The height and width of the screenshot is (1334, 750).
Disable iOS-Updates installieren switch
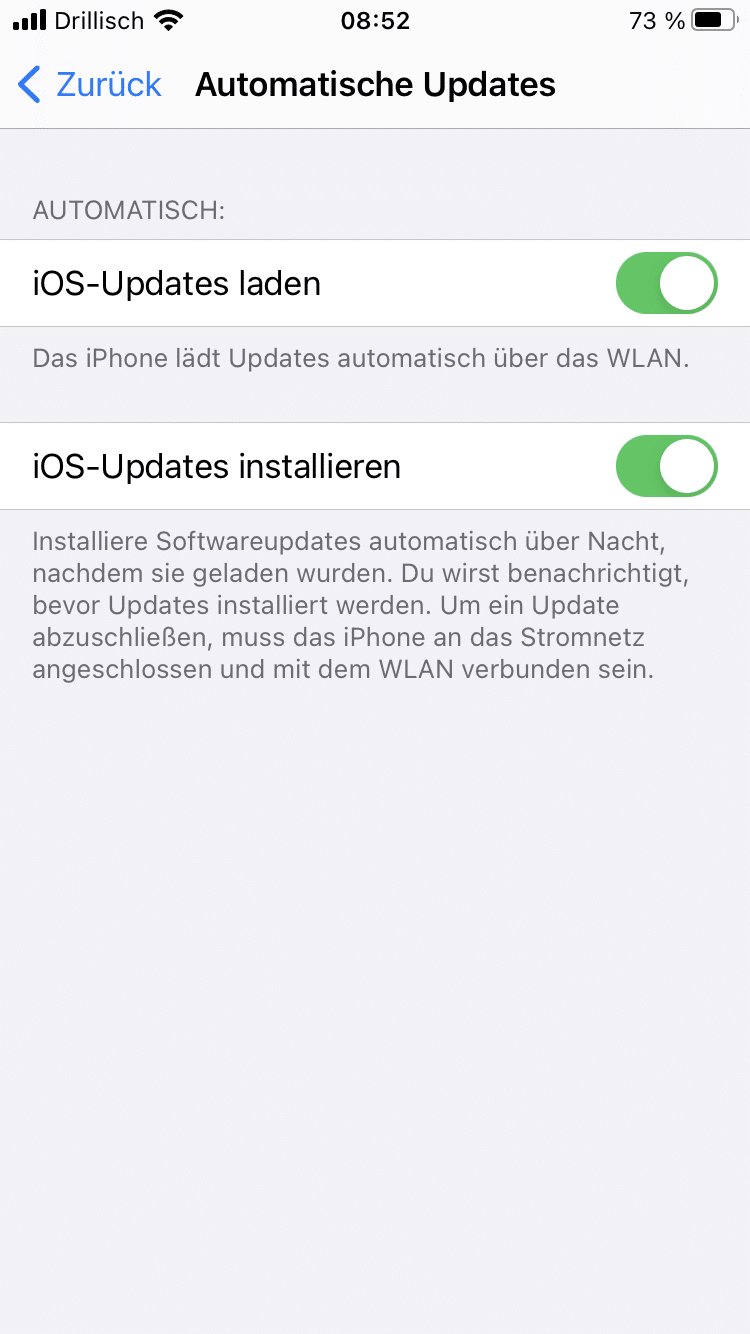pyautogui.click(x=666, y=466)
